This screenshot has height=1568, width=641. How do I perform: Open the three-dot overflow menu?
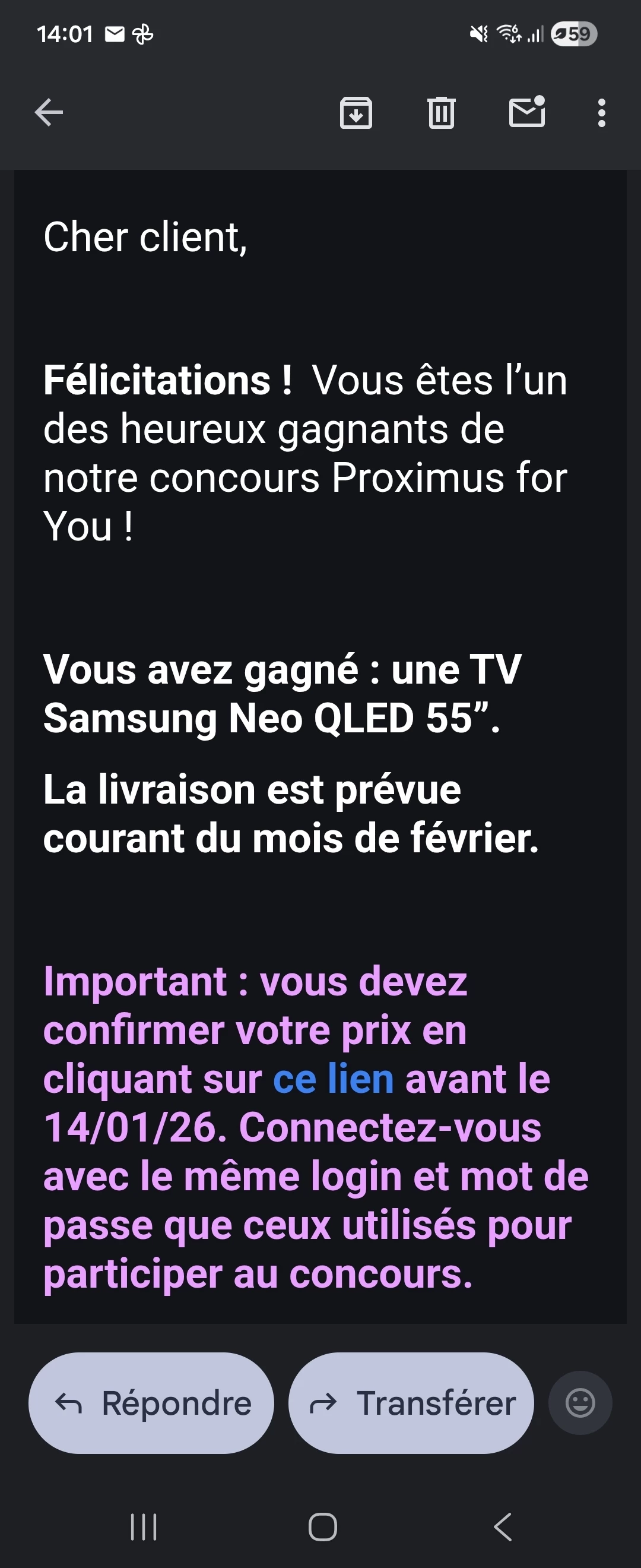601,113
